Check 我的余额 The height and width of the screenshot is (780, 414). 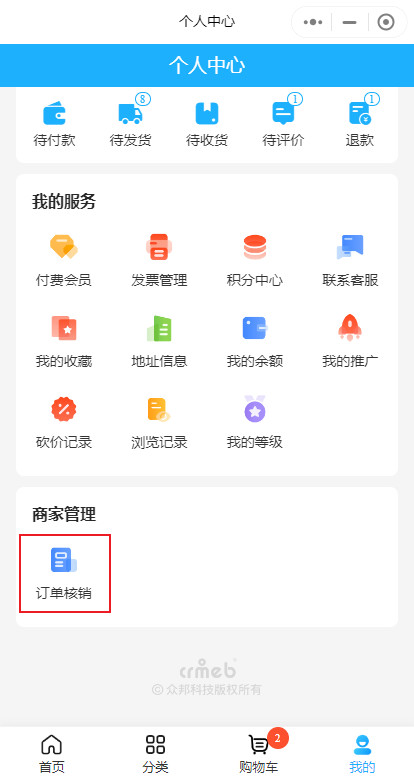(255, 342)
